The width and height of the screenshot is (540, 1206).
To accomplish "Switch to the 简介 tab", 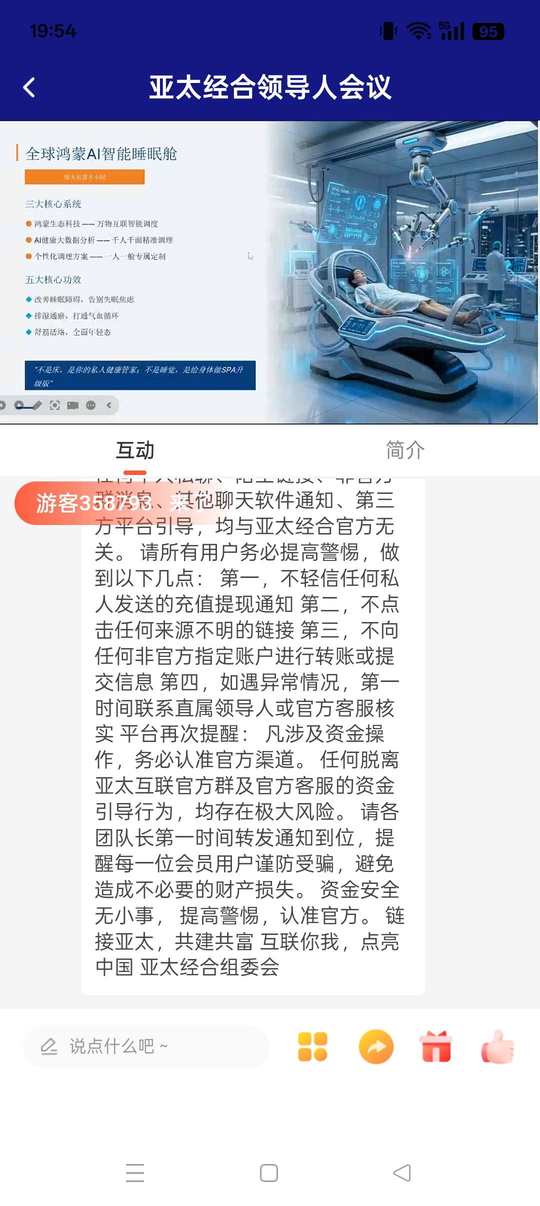I will [x=405, y=450].
